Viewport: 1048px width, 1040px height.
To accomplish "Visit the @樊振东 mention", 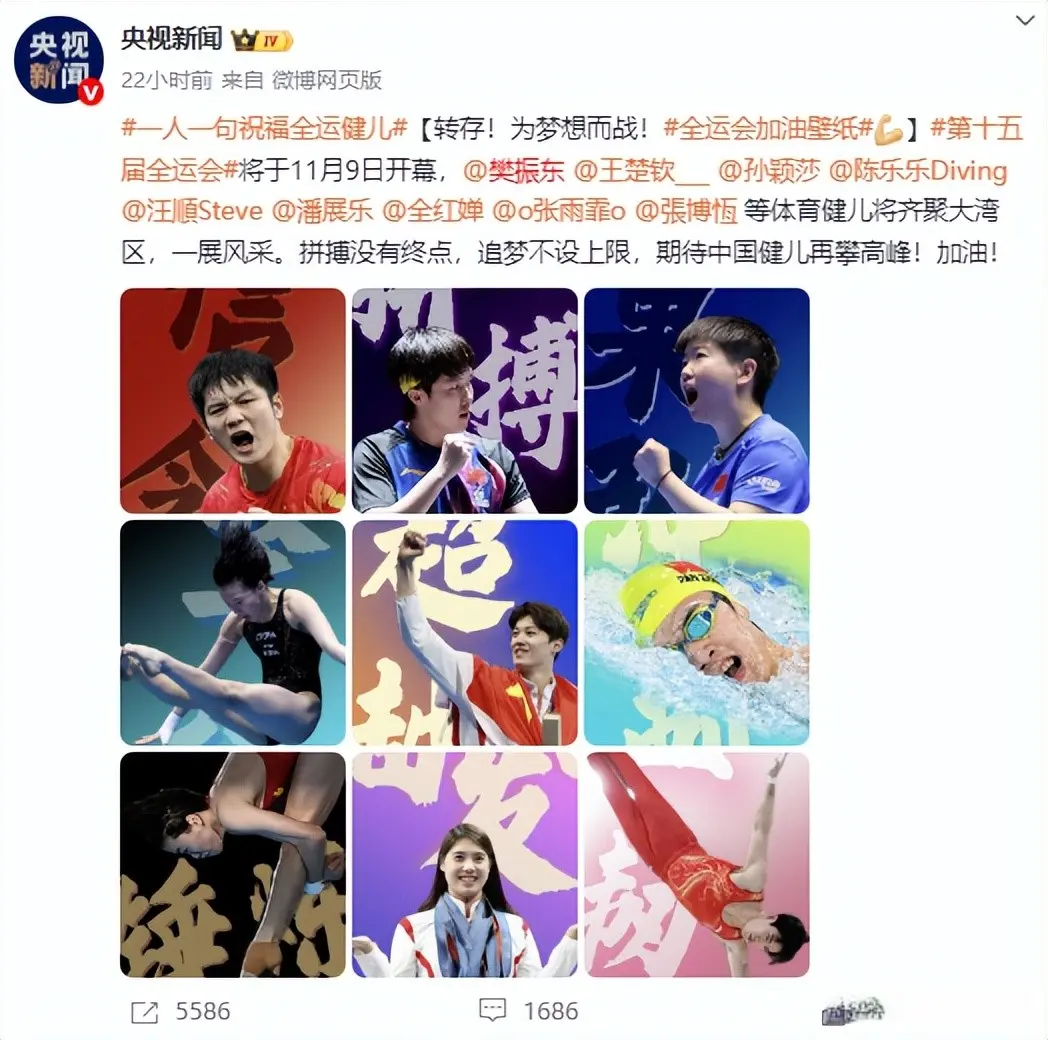I will click(x=521, y=171).
